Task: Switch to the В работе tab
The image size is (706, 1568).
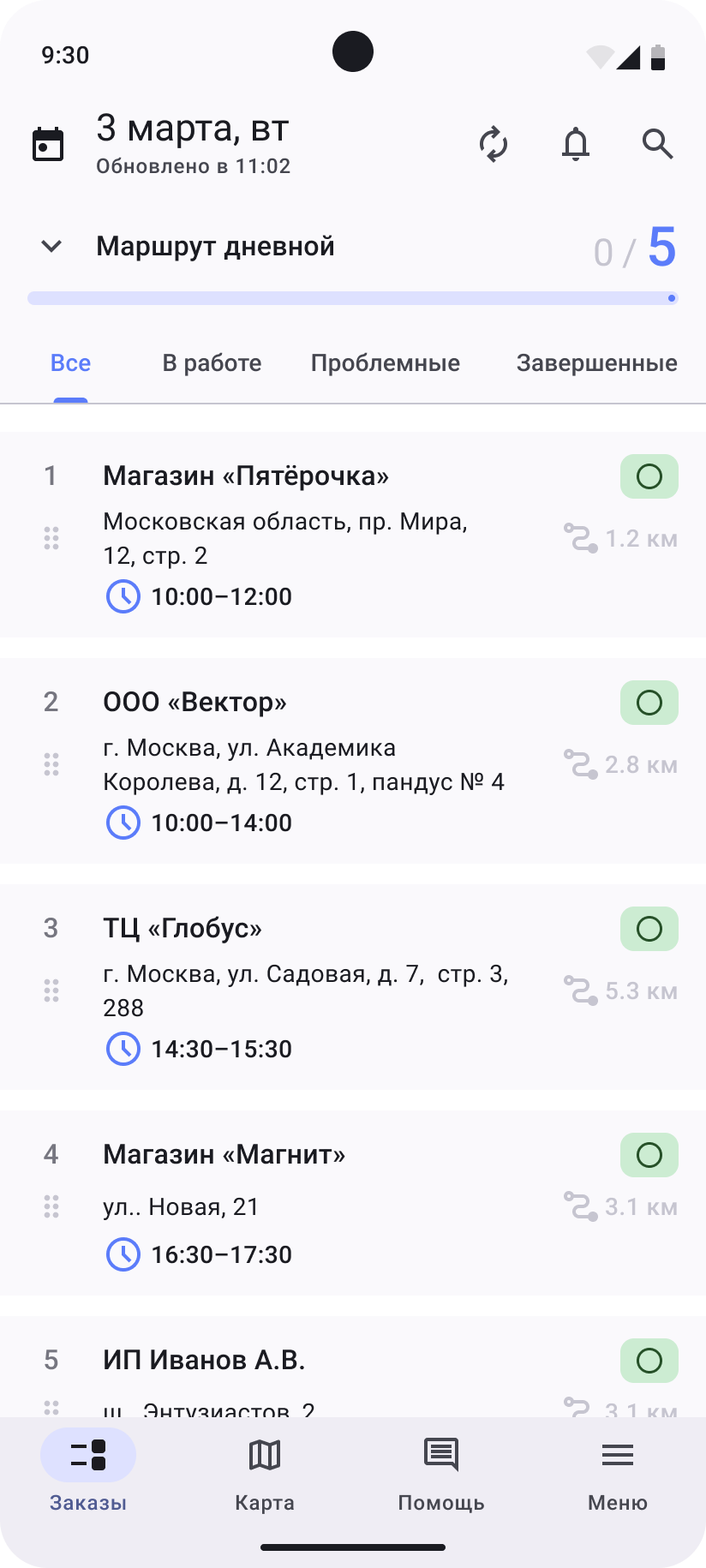Action: (x=212, y=362)
